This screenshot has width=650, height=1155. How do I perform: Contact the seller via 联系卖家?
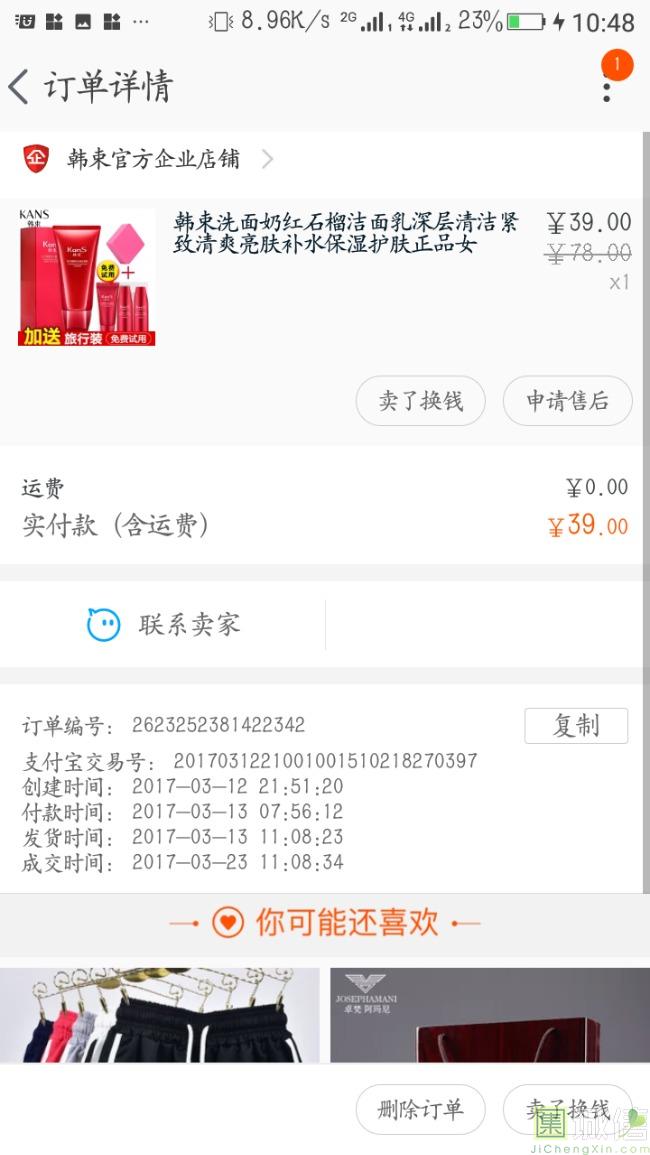(x=164, y=625)
